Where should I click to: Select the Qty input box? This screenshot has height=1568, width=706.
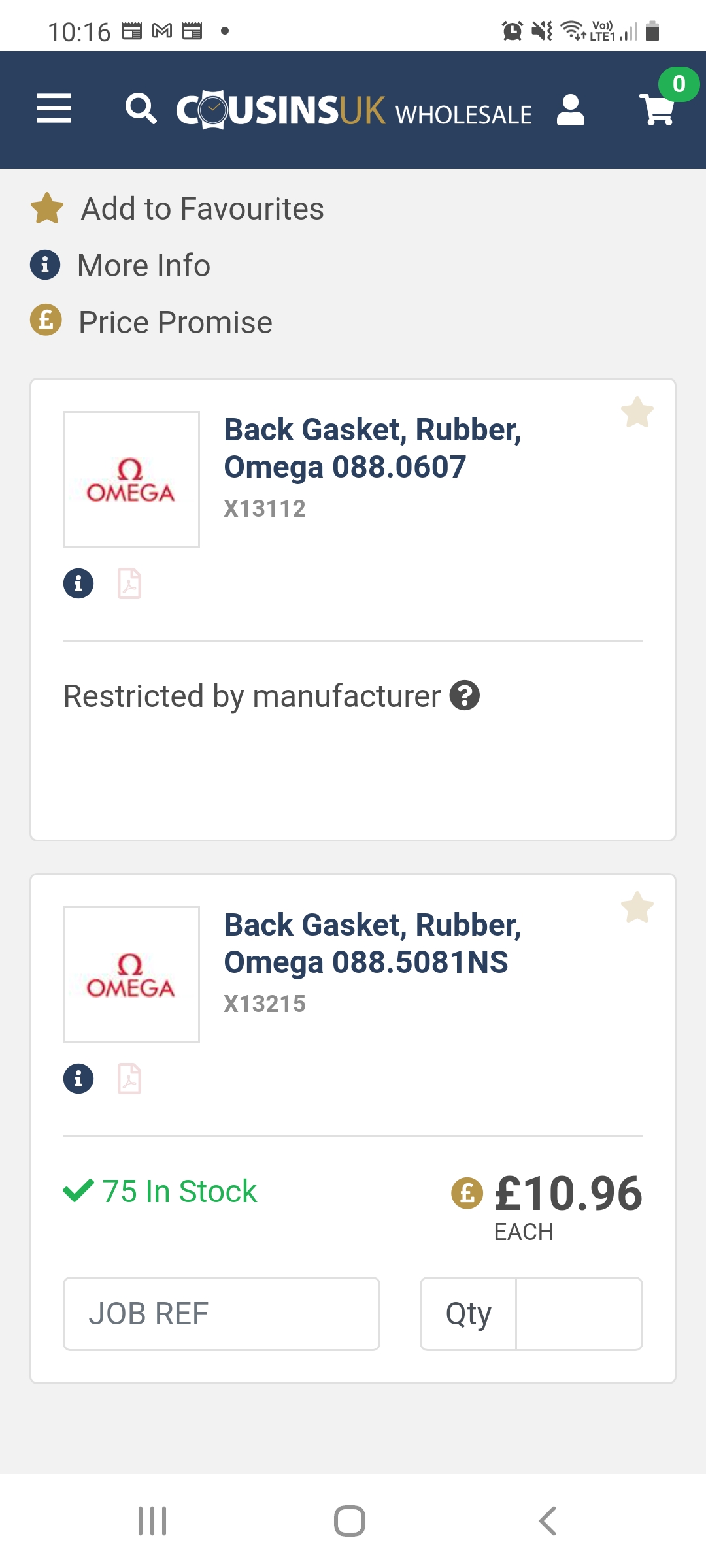579,1313
